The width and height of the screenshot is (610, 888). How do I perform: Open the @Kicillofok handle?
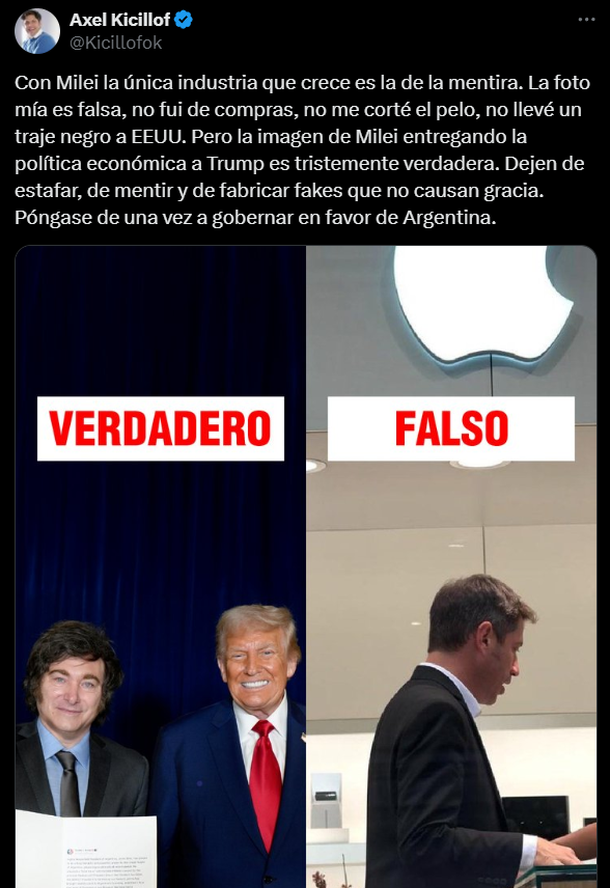[x=115, y=42]
